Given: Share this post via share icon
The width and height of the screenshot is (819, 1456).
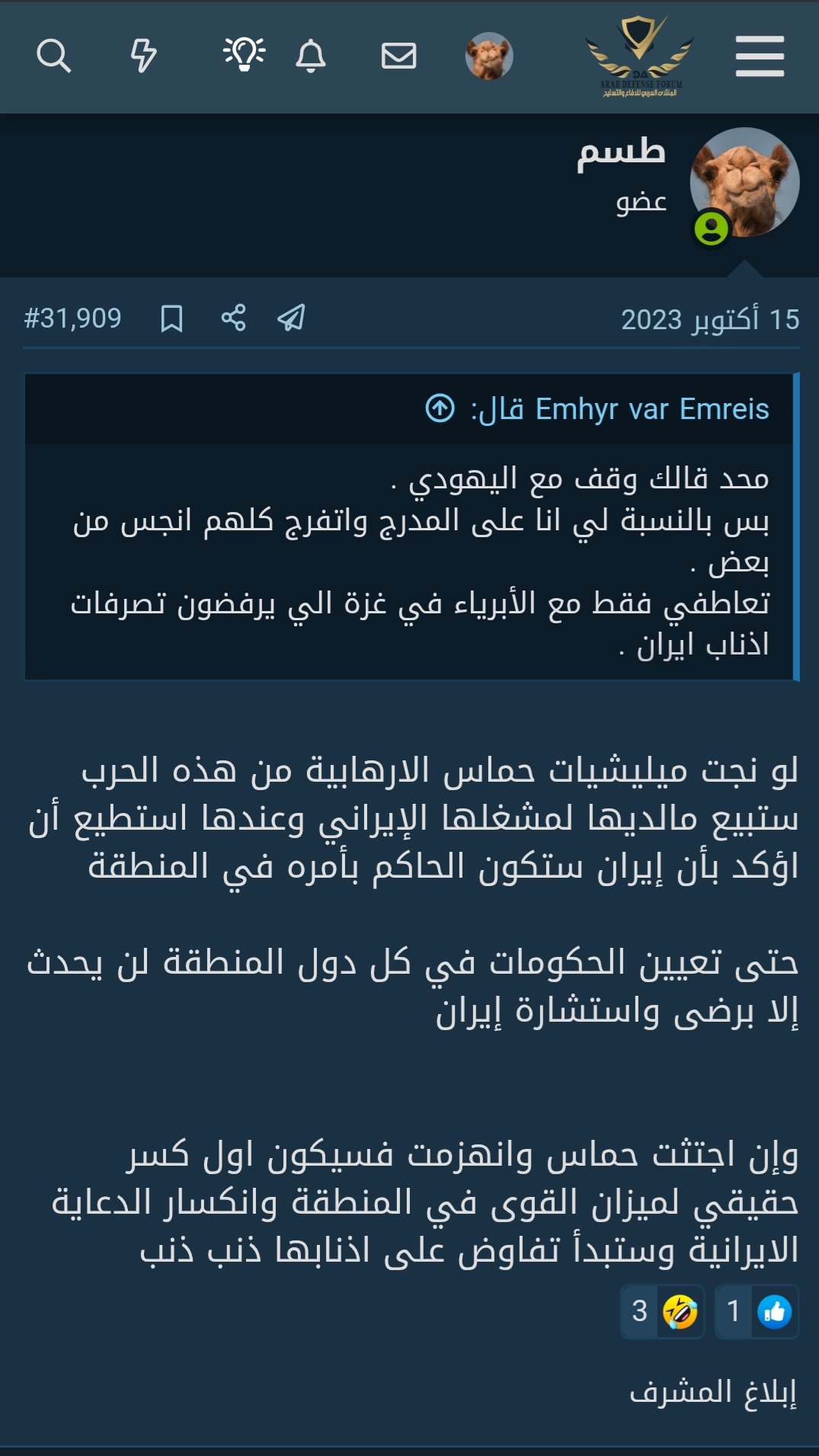Looking at the screenshot, I should tap(234, 318).
